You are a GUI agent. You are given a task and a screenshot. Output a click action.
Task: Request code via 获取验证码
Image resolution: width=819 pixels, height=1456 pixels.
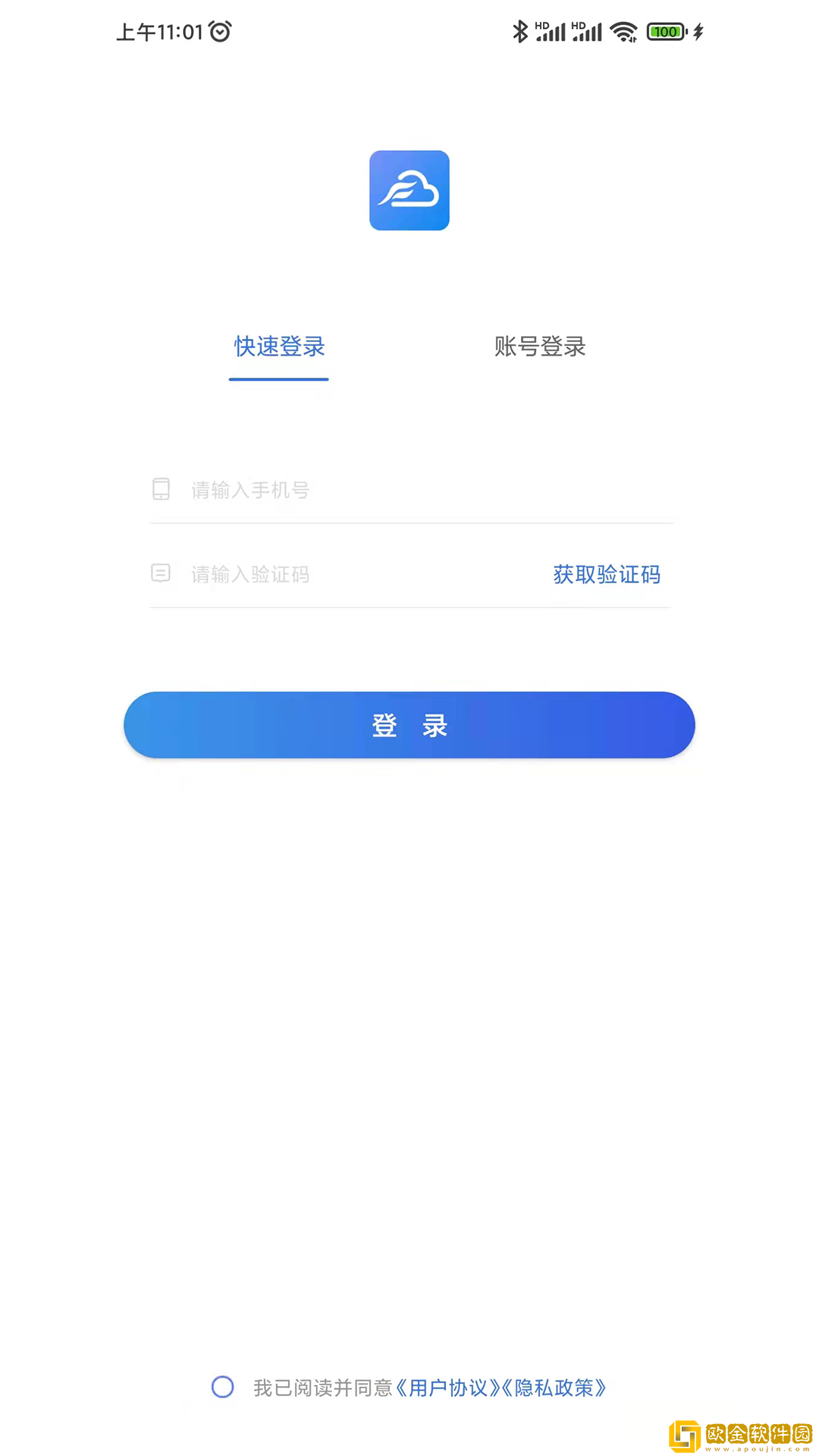[606, 574]
